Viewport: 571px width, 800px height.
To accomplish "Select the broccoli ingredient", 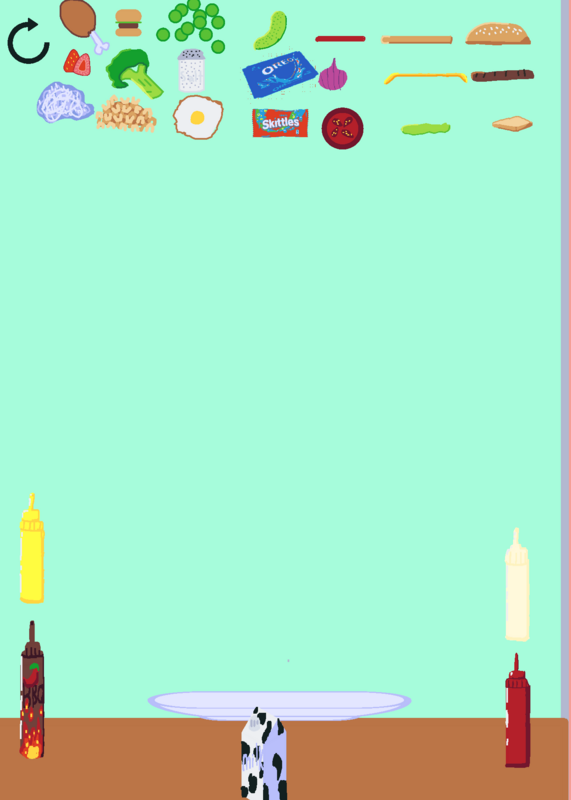I will pyautogui.click(x=134, y=73).
